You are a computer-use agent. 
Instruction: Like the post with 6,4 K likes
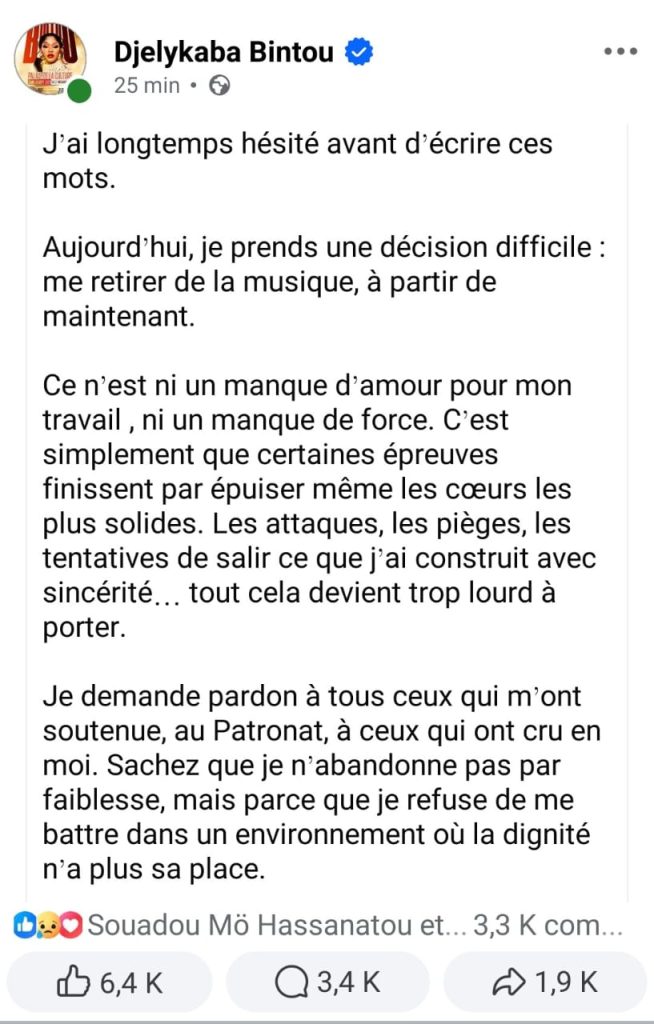click(x=110, y=983)
